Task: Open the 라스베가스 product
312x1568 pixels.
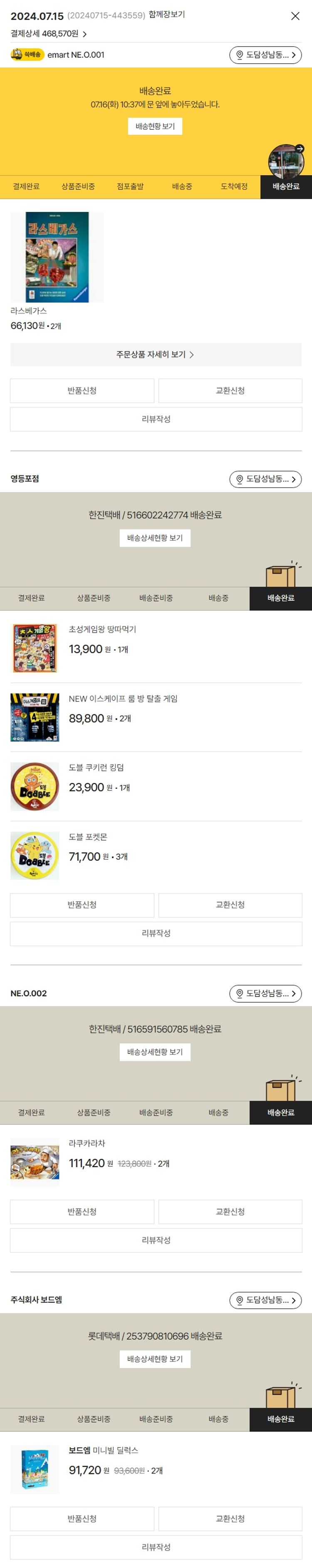Action: click(x=57, y=257)
